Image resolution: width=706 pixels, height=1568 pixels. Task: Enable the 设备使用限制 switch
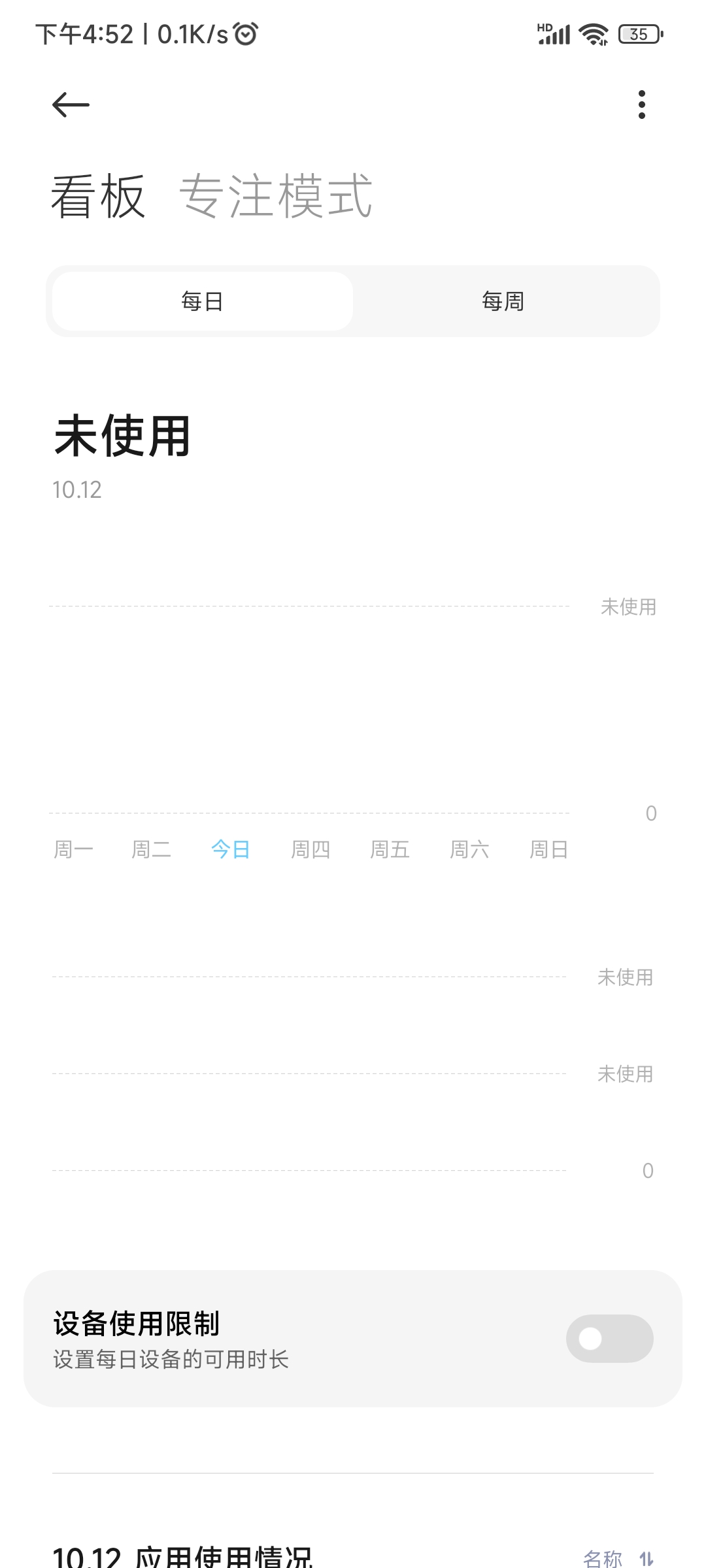609,1339
